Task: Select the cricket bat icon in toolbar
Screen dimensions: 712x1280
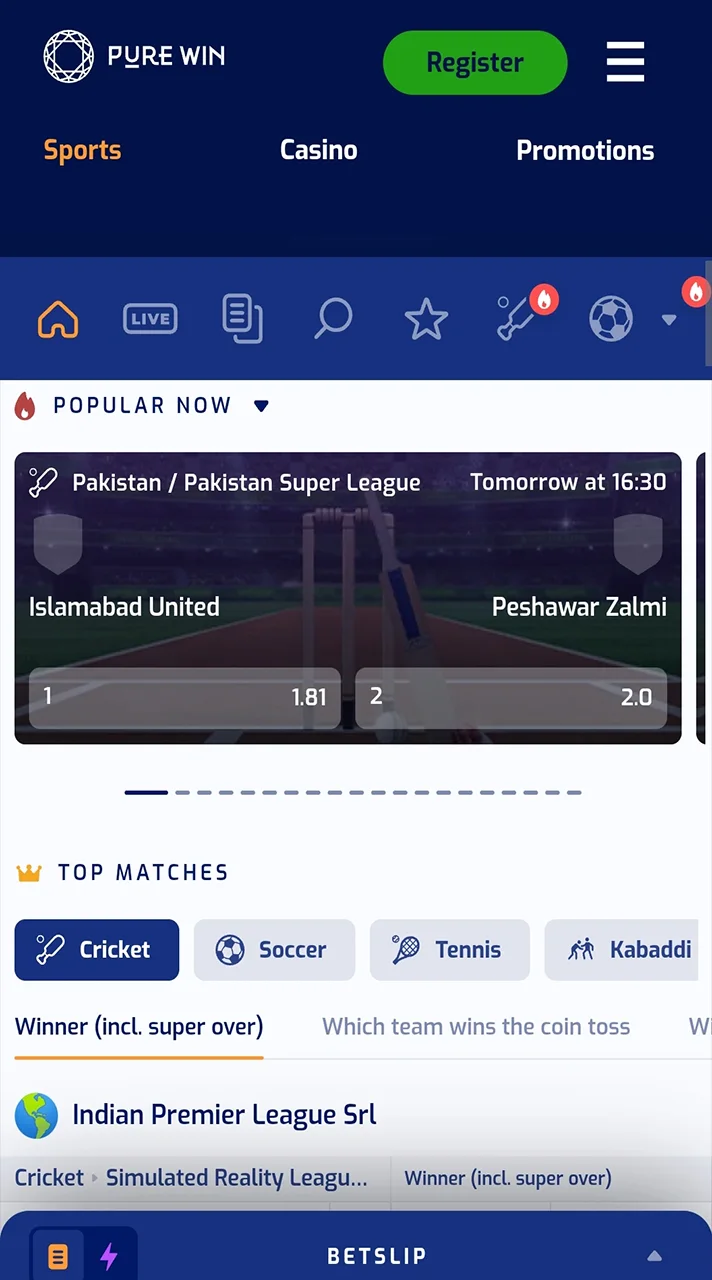Action: coord(518,320)
